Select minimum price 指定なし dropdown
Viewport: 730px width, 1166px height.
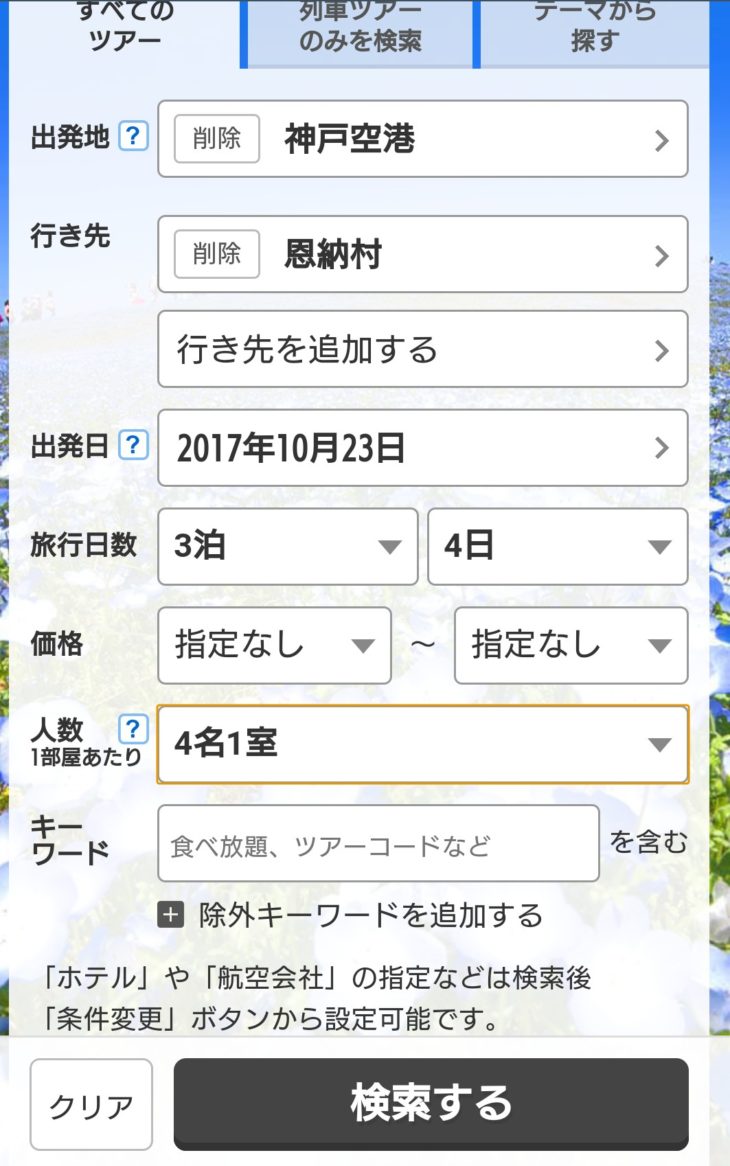click(274, 645)
